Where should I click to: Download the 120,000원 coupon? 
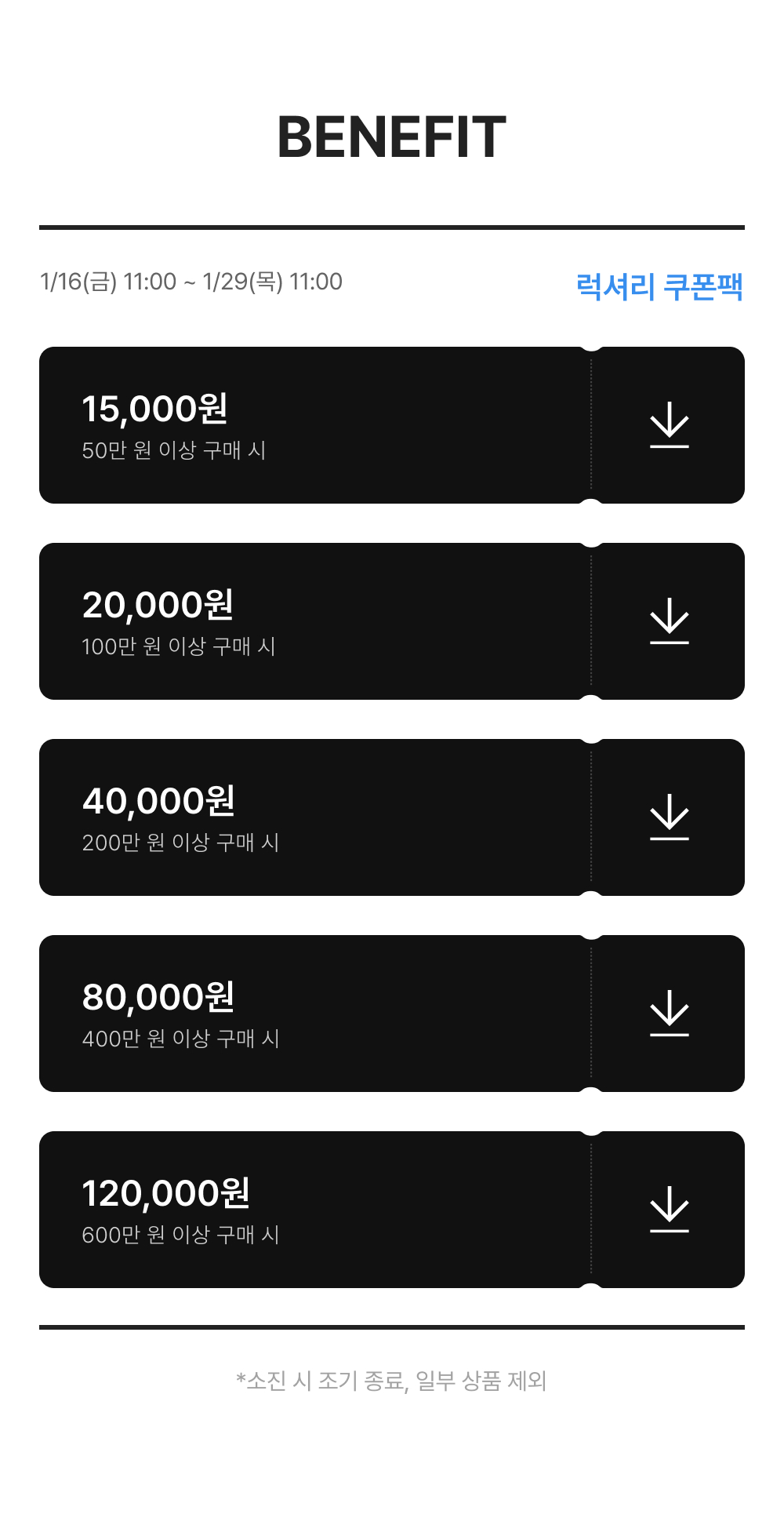tap(669, 1210)
